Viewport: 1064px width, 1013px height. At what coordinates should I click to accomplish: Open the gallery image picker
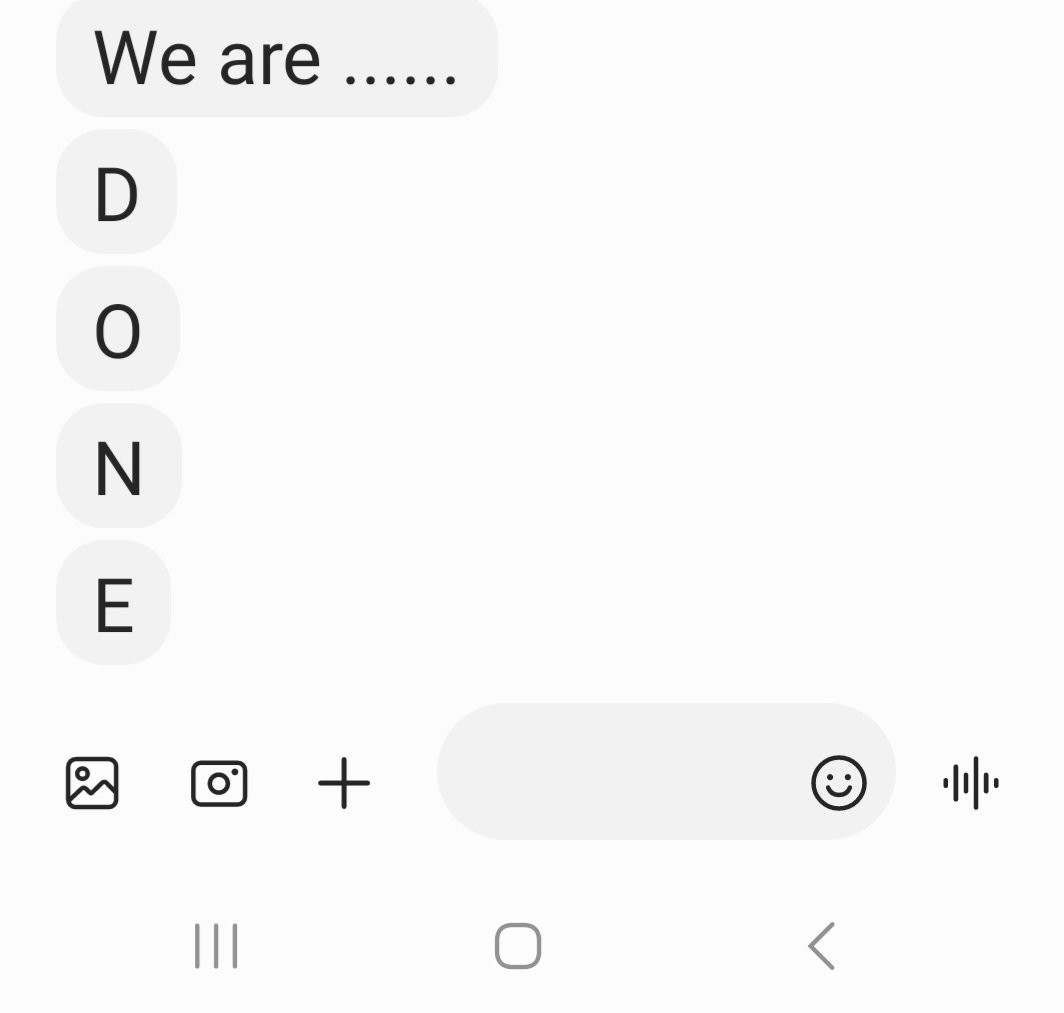point(92,783)
